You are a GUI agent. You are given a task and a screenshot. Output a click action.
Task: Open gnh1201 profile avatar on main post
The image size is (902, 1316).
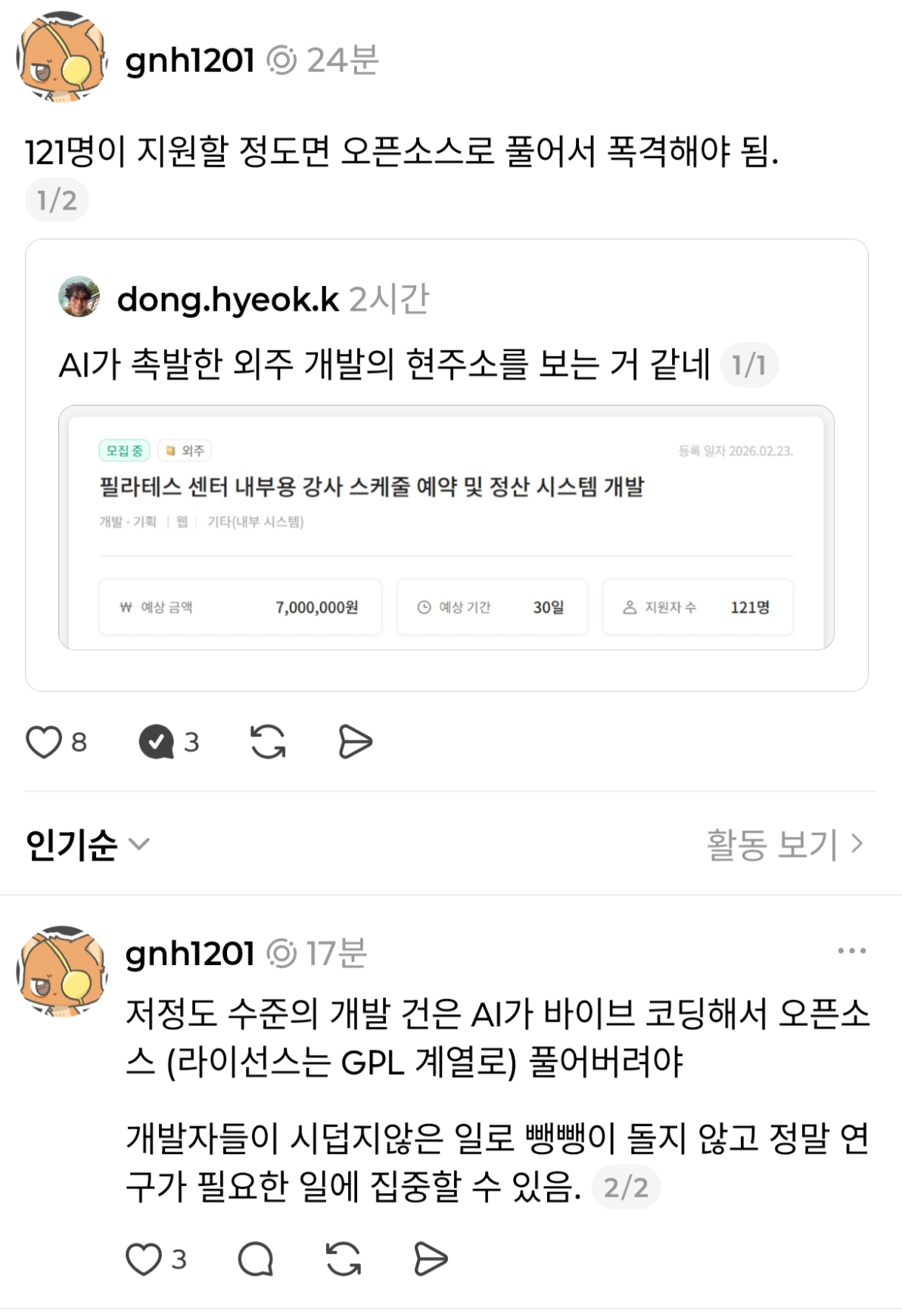[61, 57]
